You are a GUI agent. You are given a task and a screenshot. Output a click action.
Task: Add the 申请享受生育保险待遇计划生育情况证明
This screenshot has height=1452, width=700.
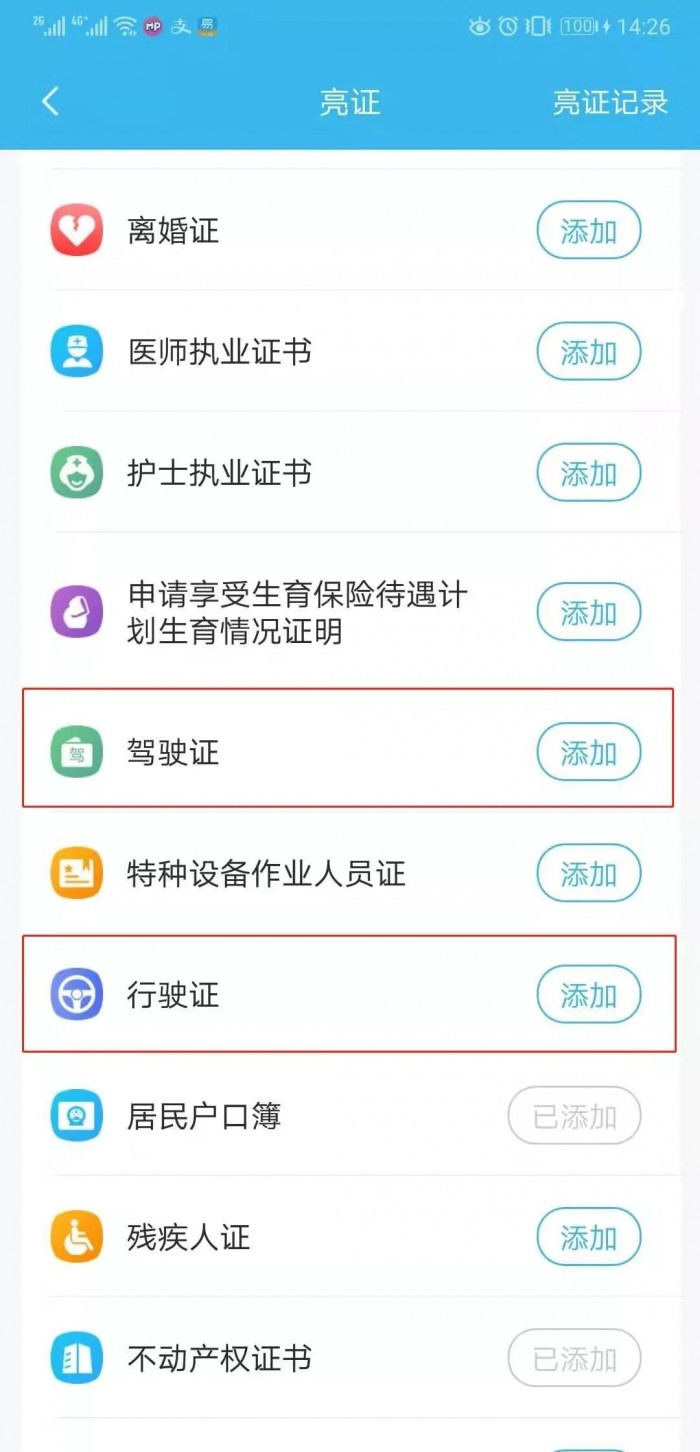click(588, 612)
